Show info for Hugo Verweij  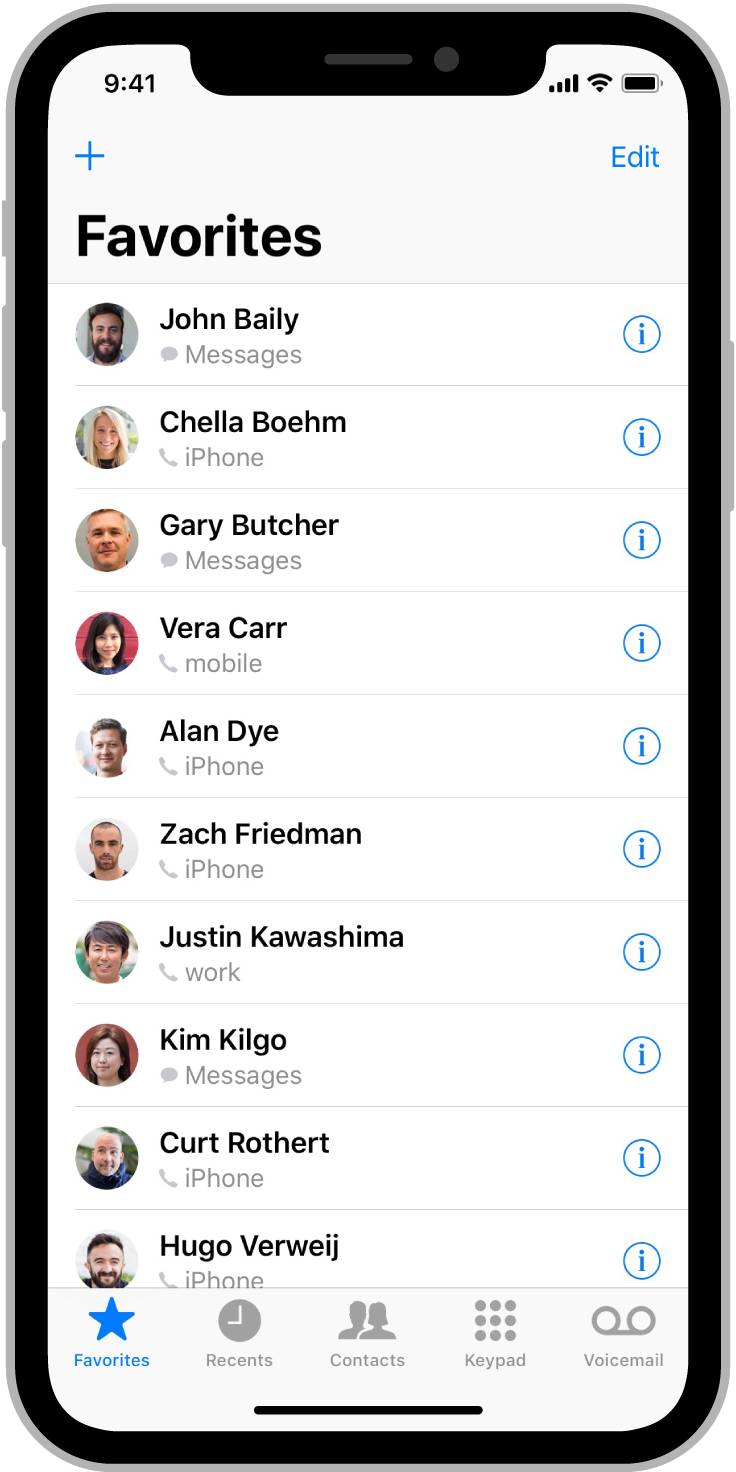click(x=641, y=1260)
